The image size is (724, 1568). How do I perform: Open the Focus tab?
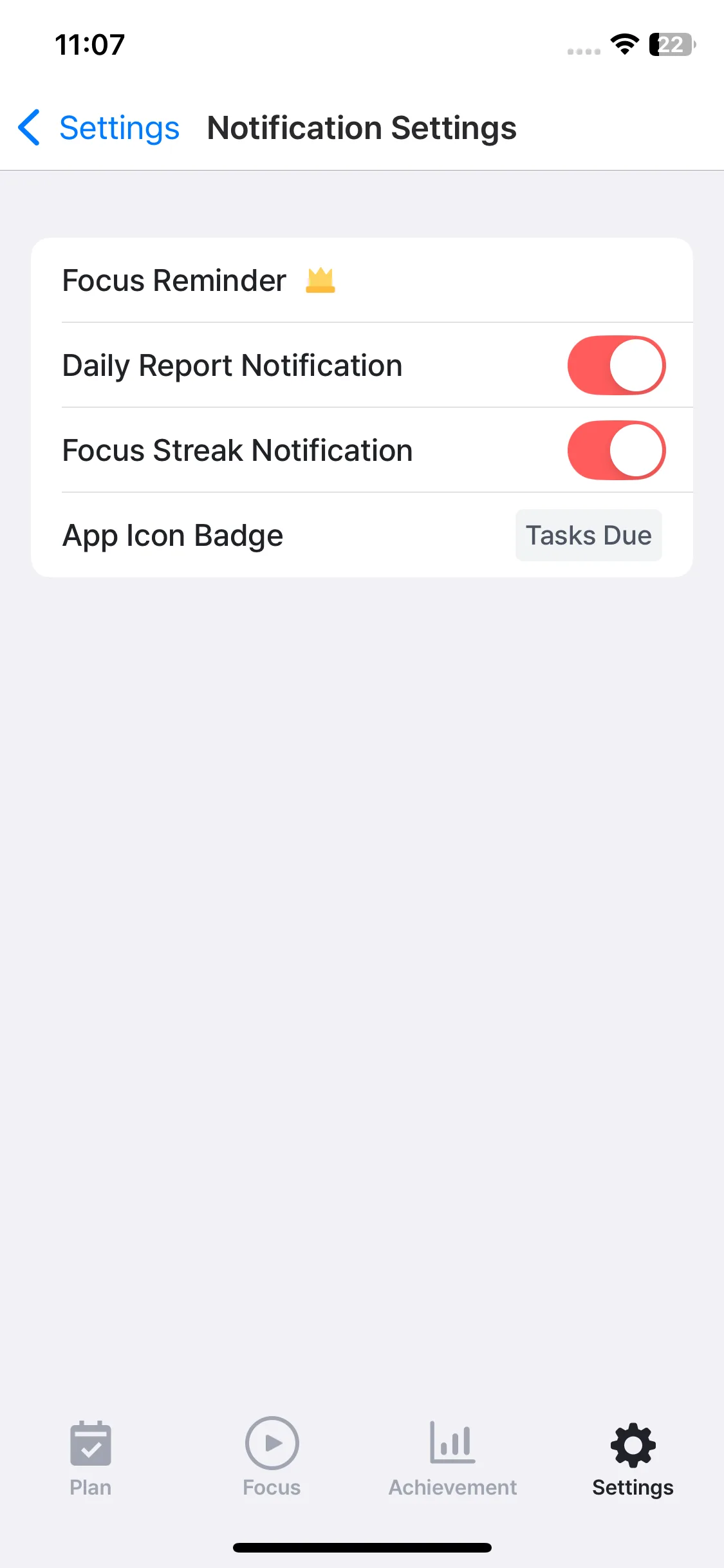[x=272, y=1459]
